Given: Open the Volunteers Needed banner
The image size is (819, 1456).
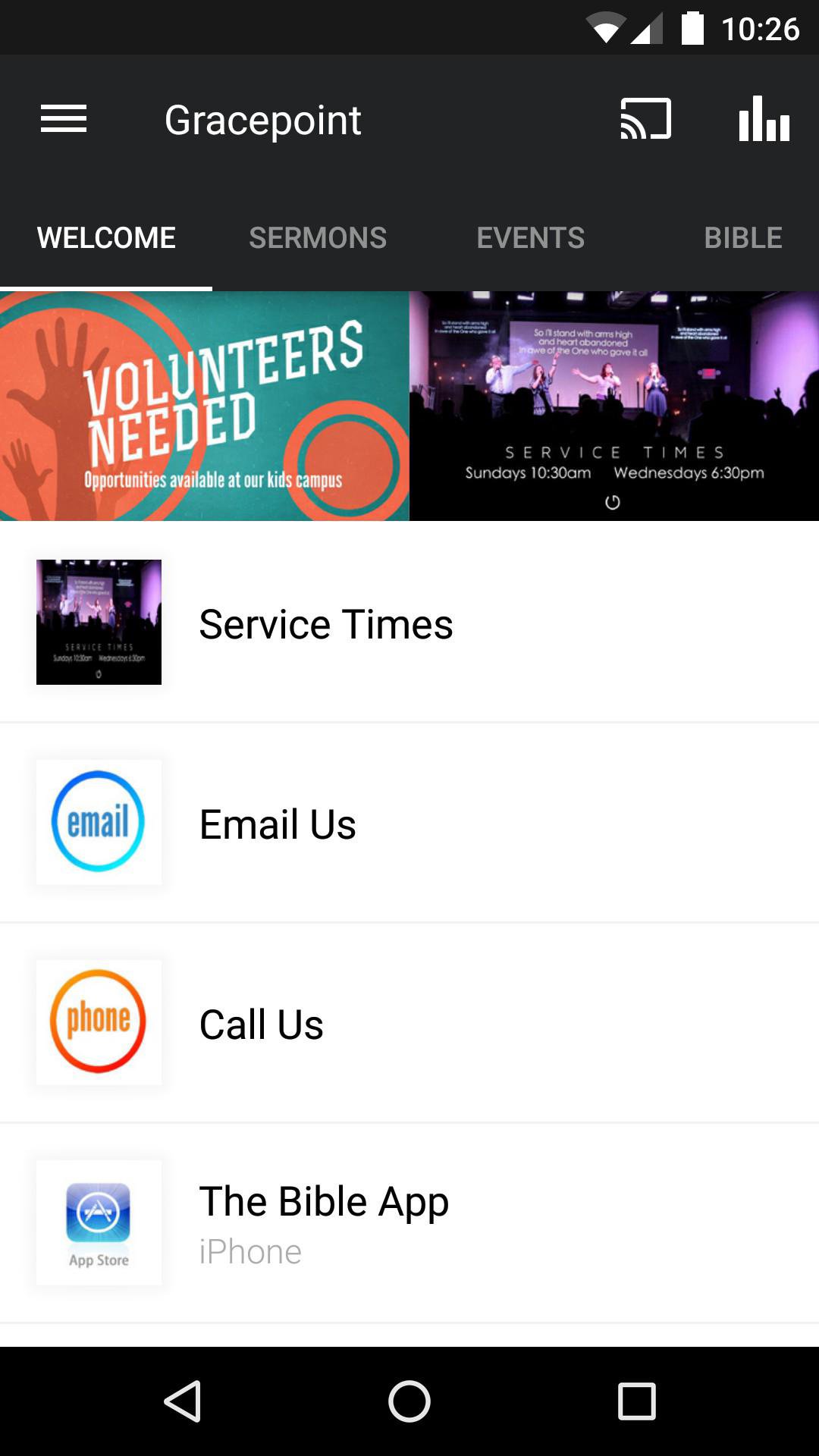Looking at the screenshot, I should (x=205, y=406).
